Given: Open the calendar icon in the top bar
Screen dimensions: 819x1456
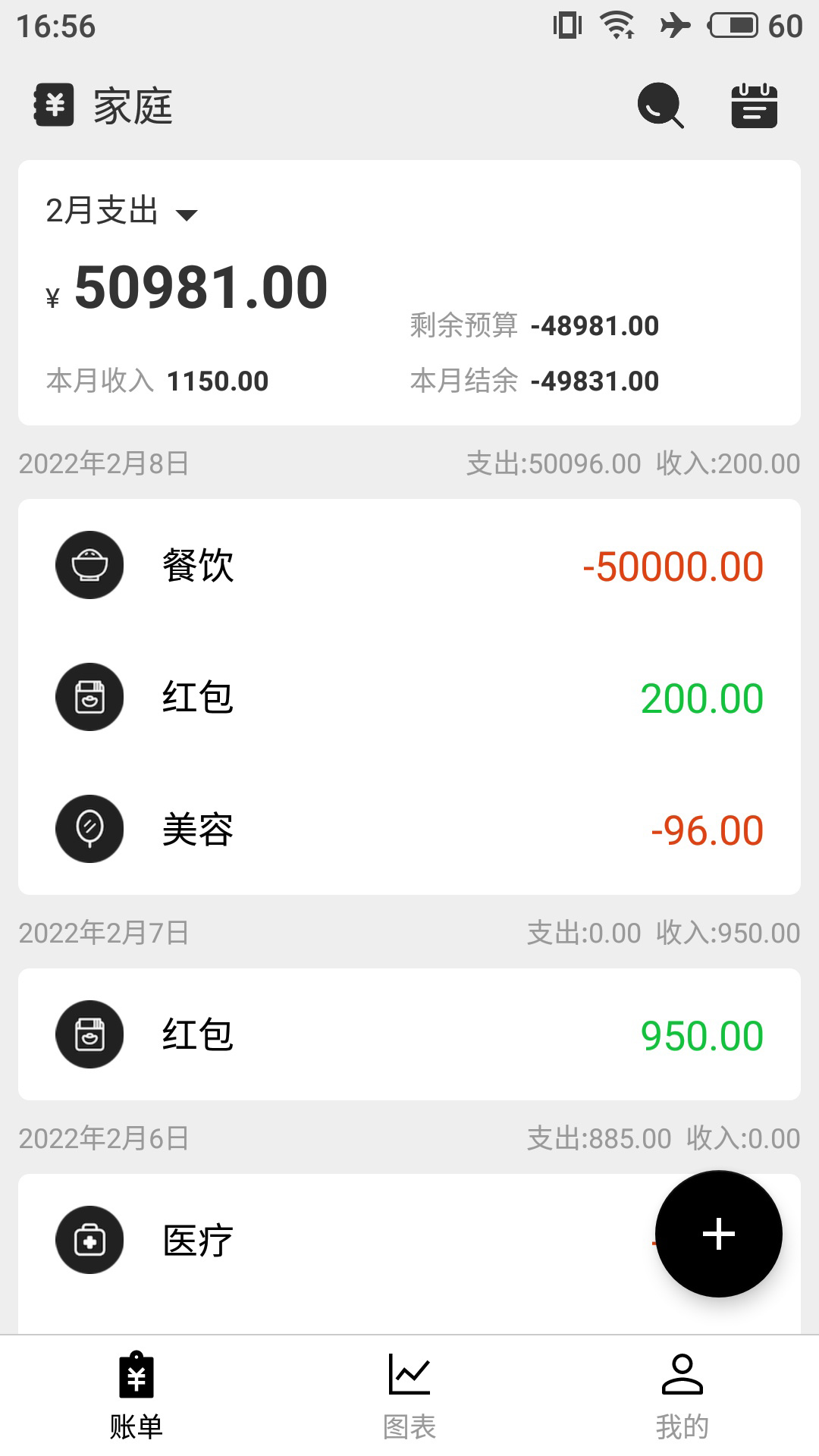Looking at the screenshot, I should (x=753, y=106).
